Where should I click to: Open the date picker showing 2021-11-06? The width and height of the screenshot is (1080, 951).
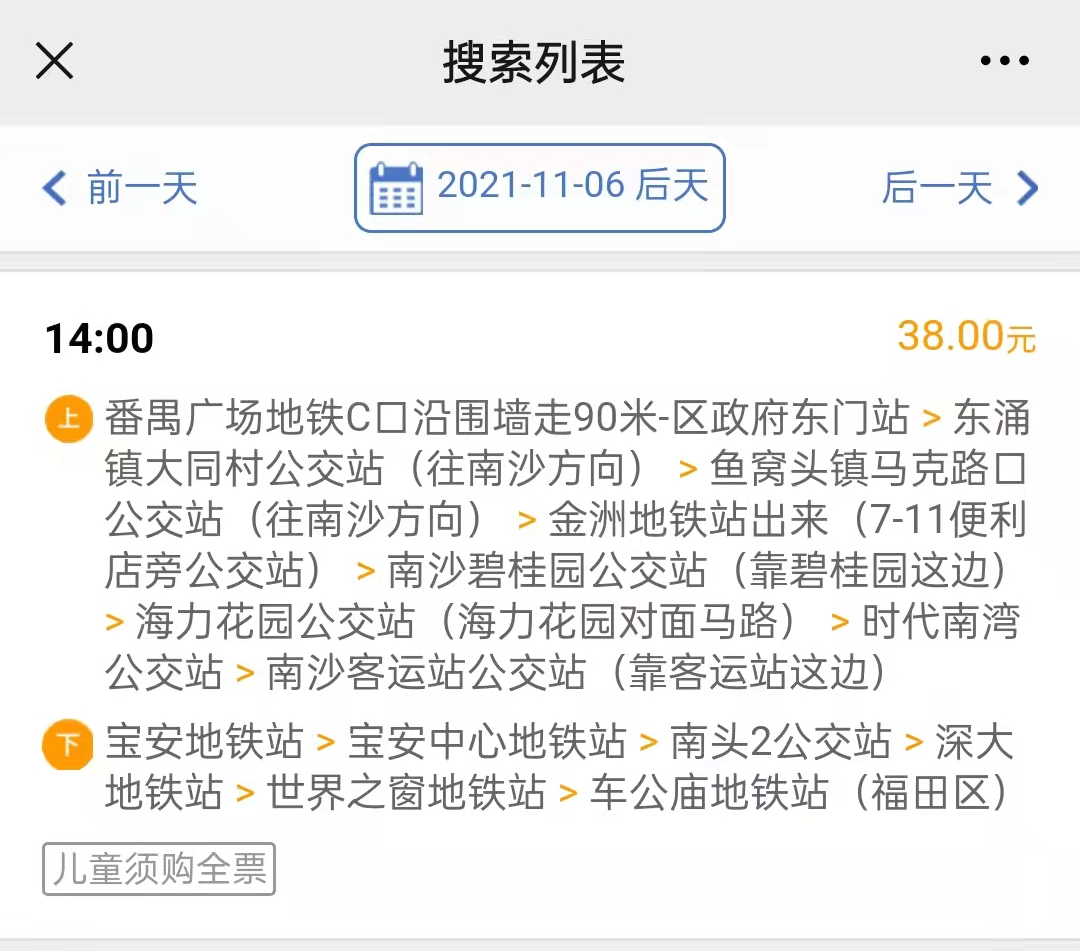[x=539, y=188]
